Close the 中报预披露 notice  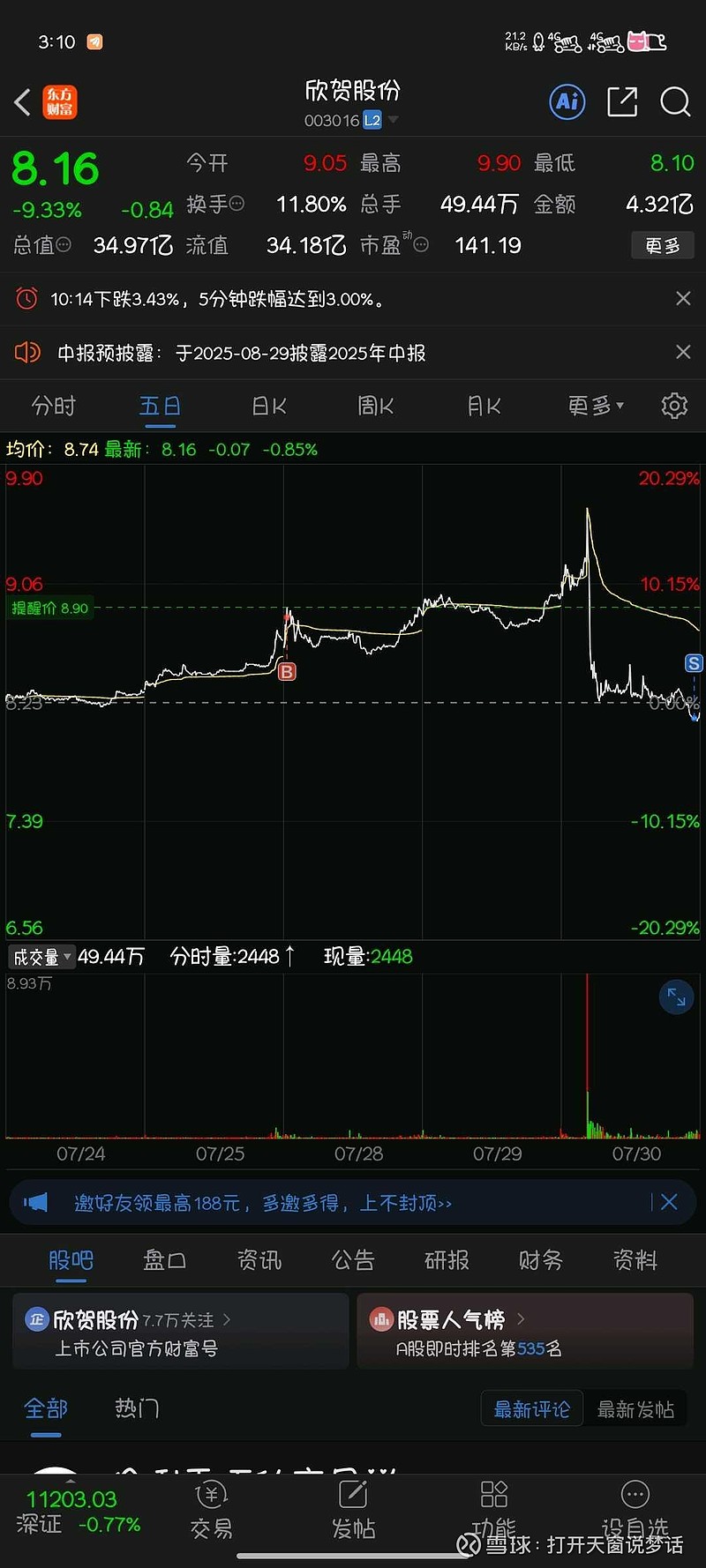click(683, 353)
